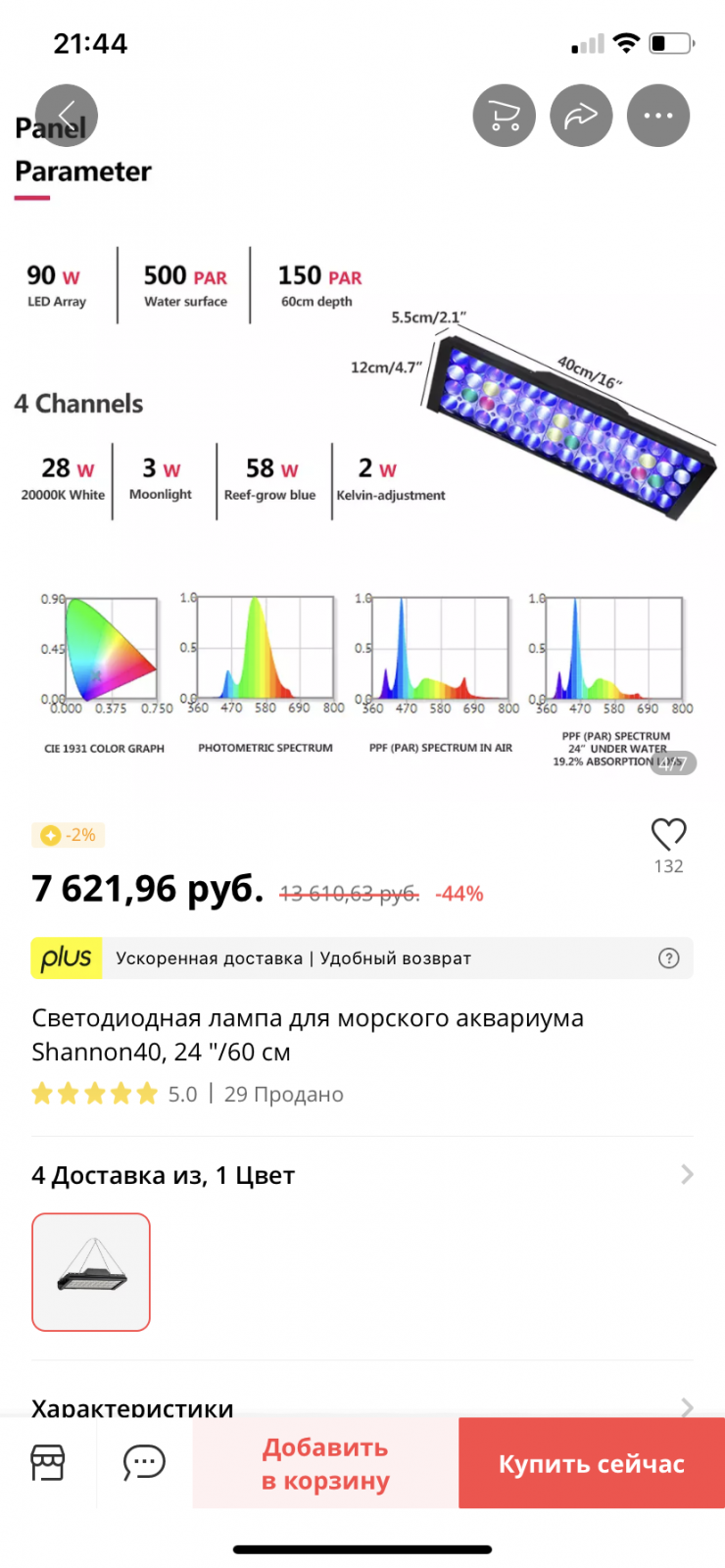Go back using the back arrow

pos(67,116)
